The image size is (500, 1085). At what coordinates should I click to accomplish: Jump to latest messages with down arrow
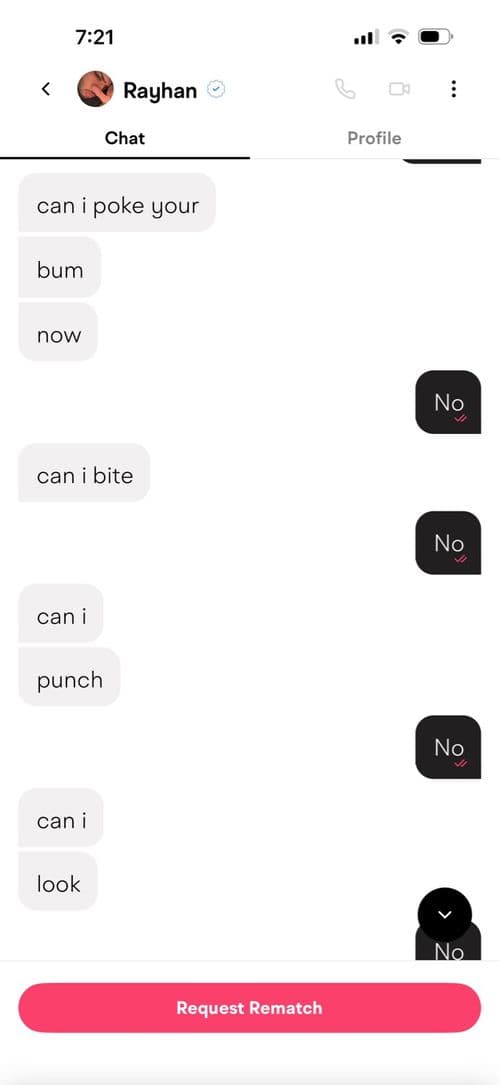pos(445,914)
